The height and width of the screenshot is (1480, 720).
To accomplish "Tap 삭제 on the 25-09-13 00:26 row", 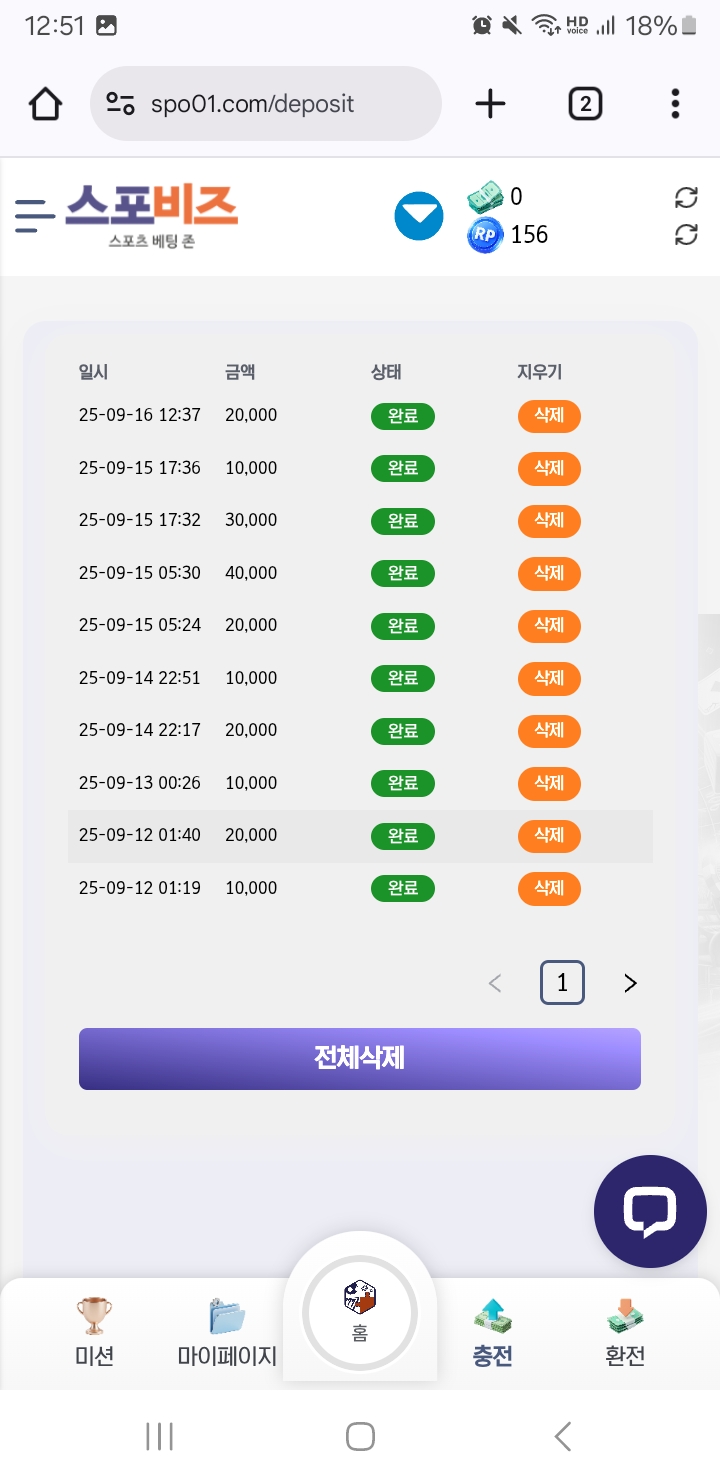I will 549,783.
